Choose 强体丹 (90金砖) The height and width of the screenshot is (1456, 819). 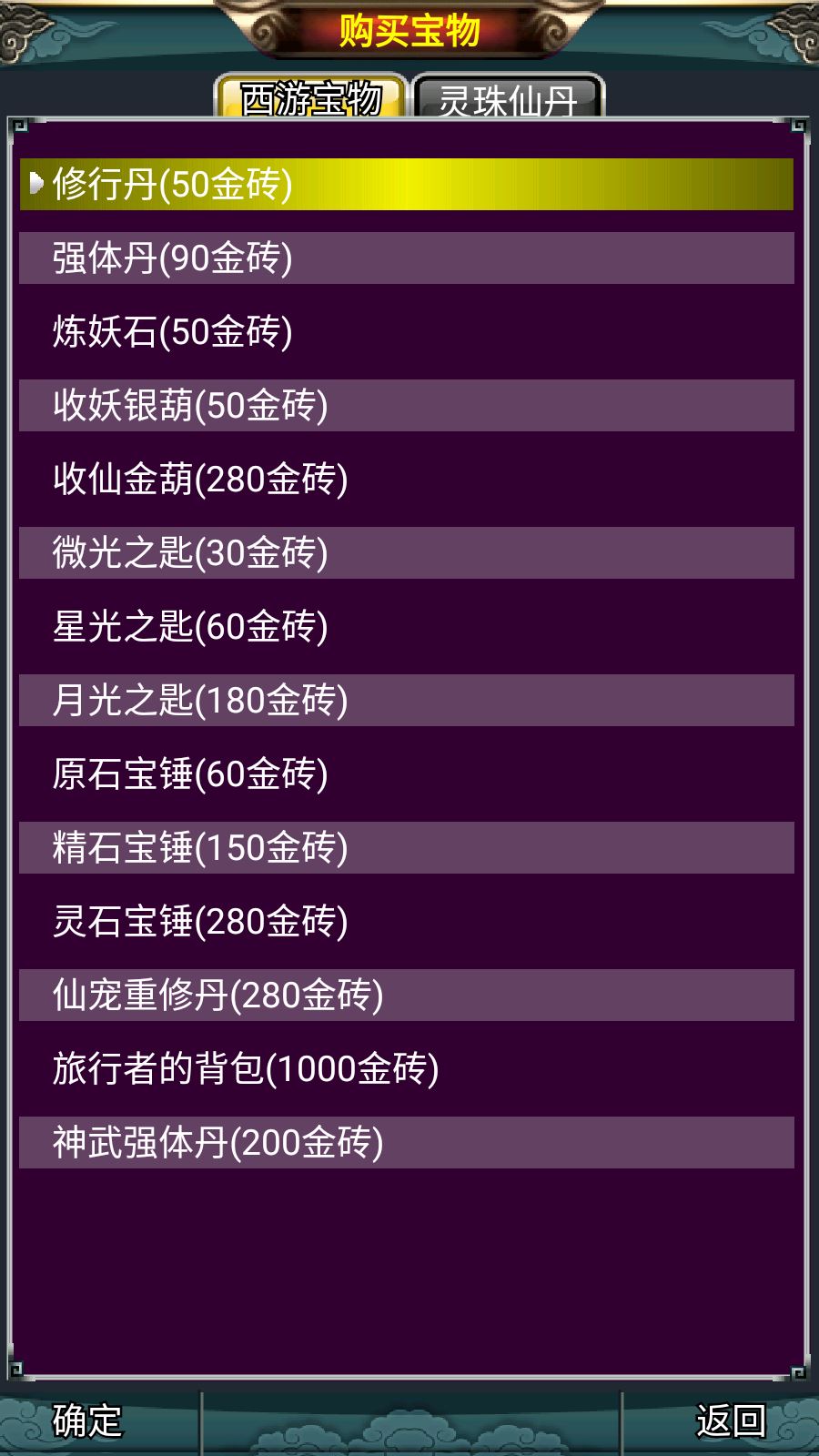[x=406, y=258]
